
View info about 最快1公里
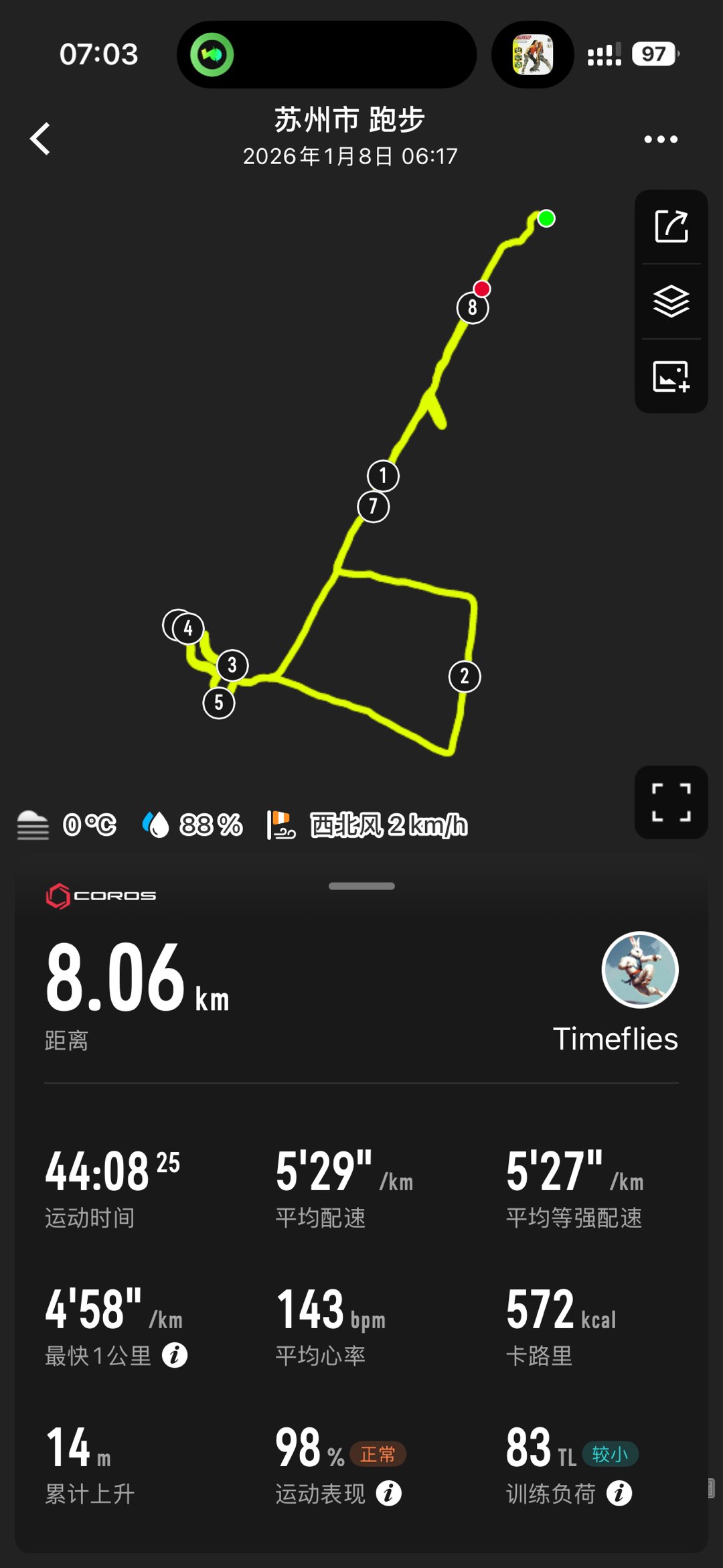pyautogui.click(x=175, y=1355)
